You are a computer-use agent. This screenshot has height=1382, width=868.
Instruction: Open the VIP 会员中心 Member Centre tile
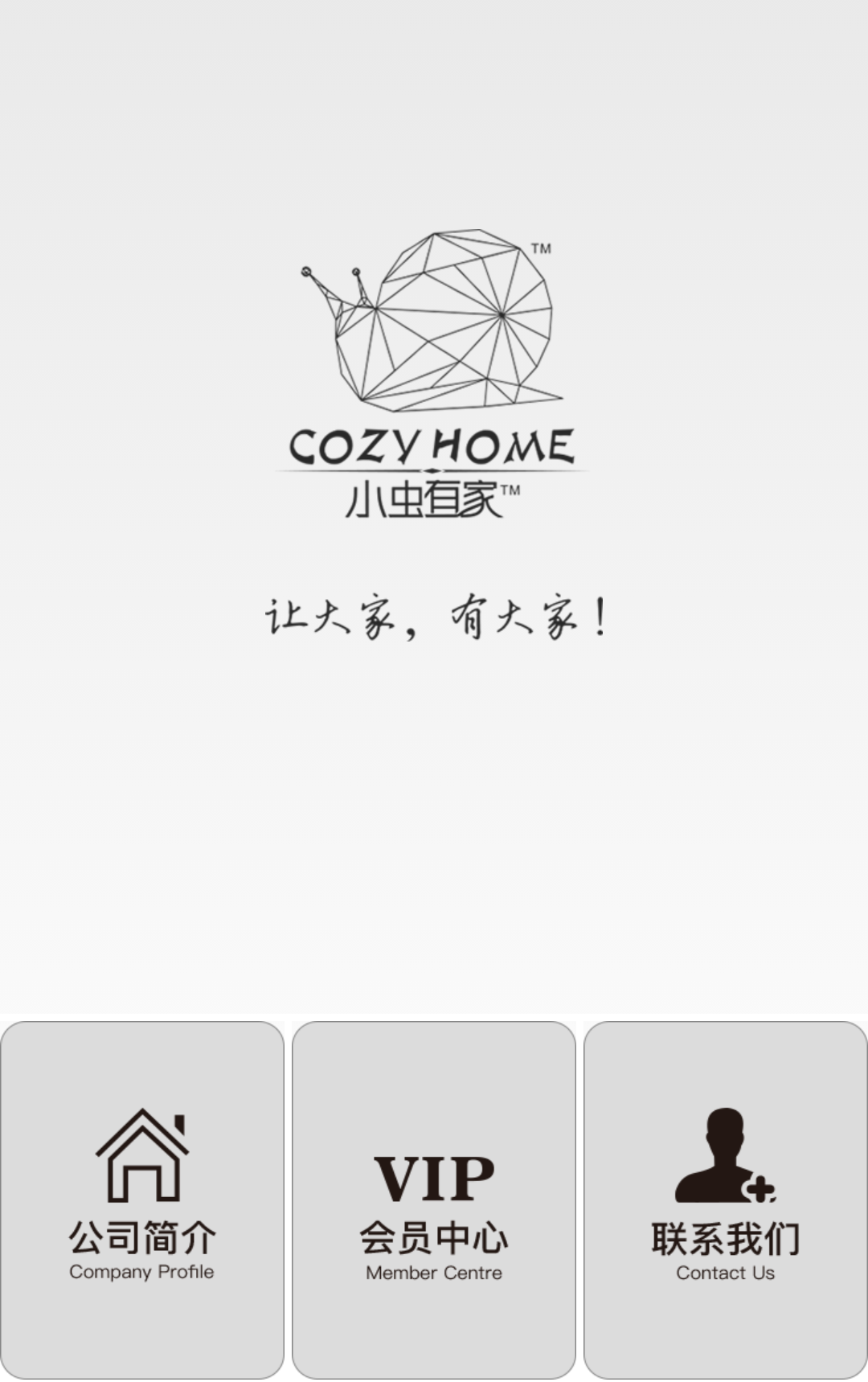(434, 1200)
